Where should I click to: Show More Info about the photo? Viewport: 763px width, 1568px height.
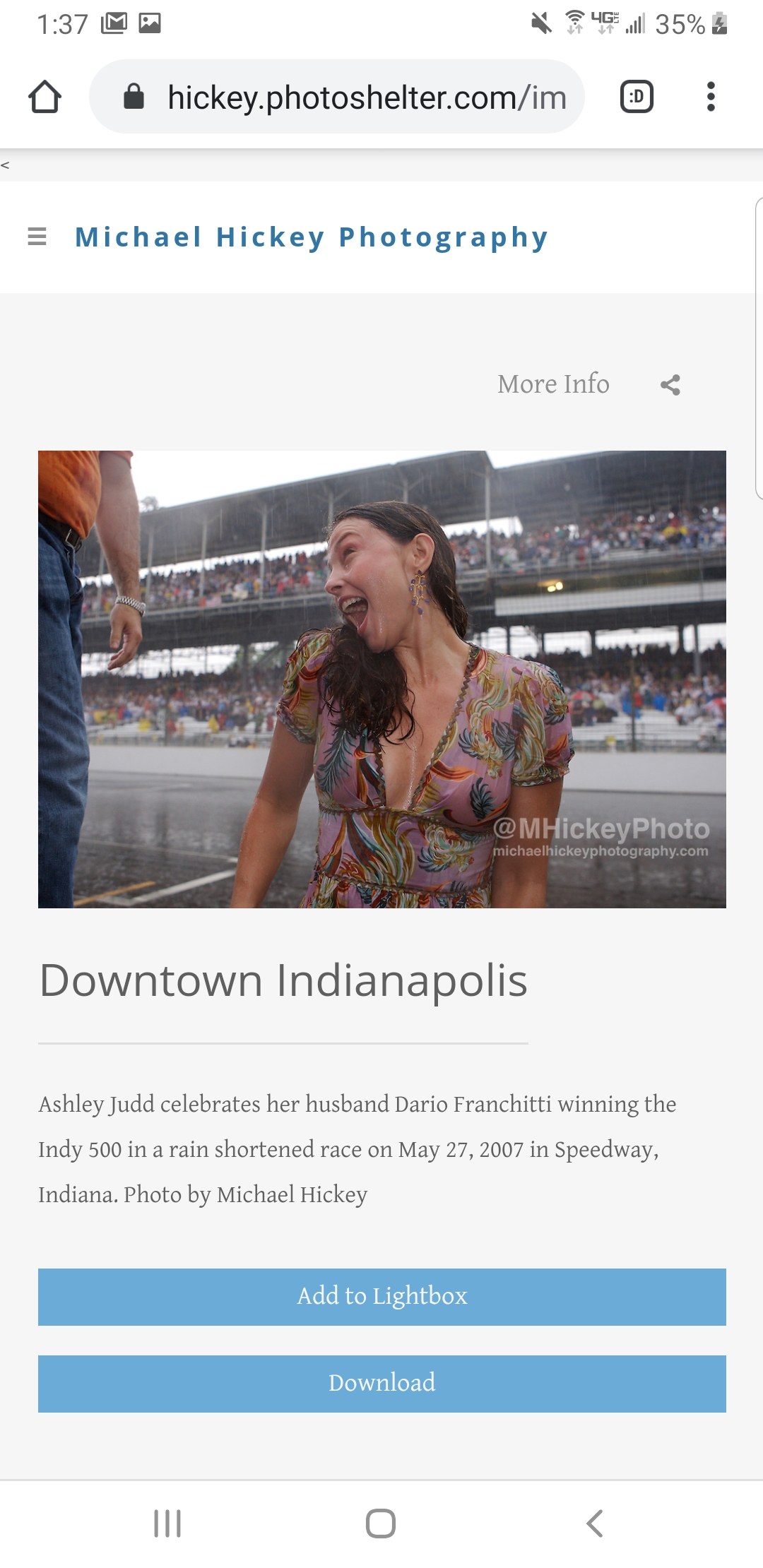[x=553, y=384]
